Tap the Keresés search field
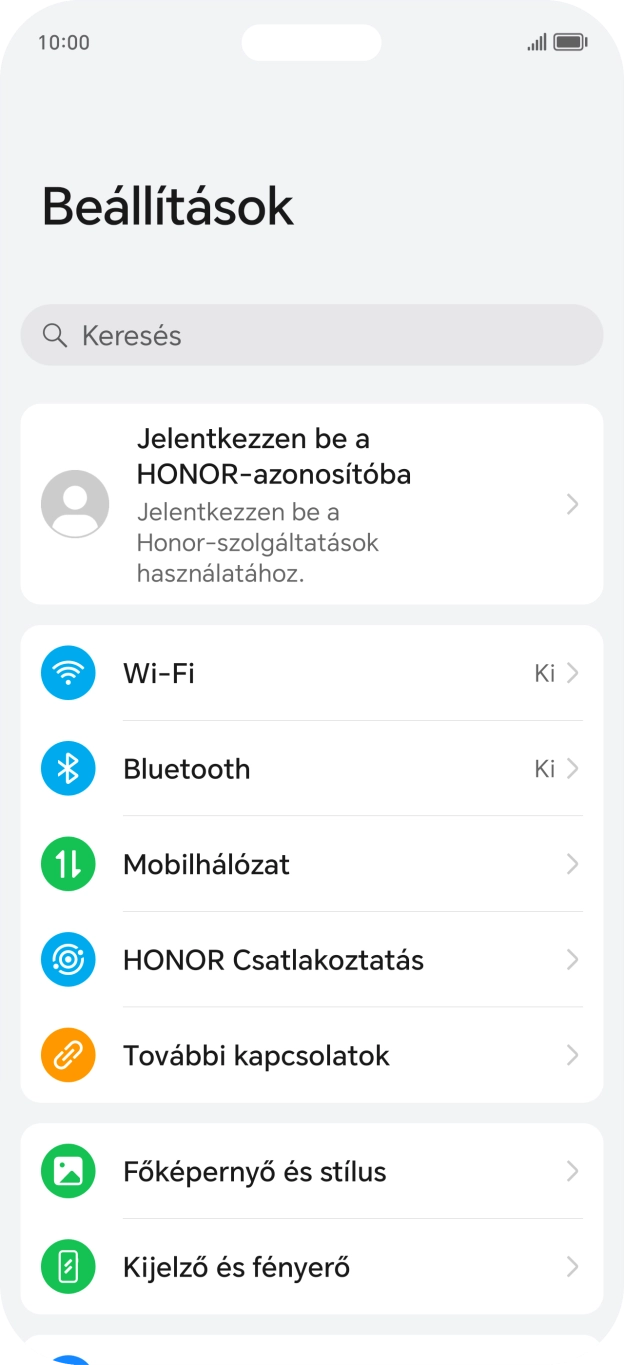 311,335
